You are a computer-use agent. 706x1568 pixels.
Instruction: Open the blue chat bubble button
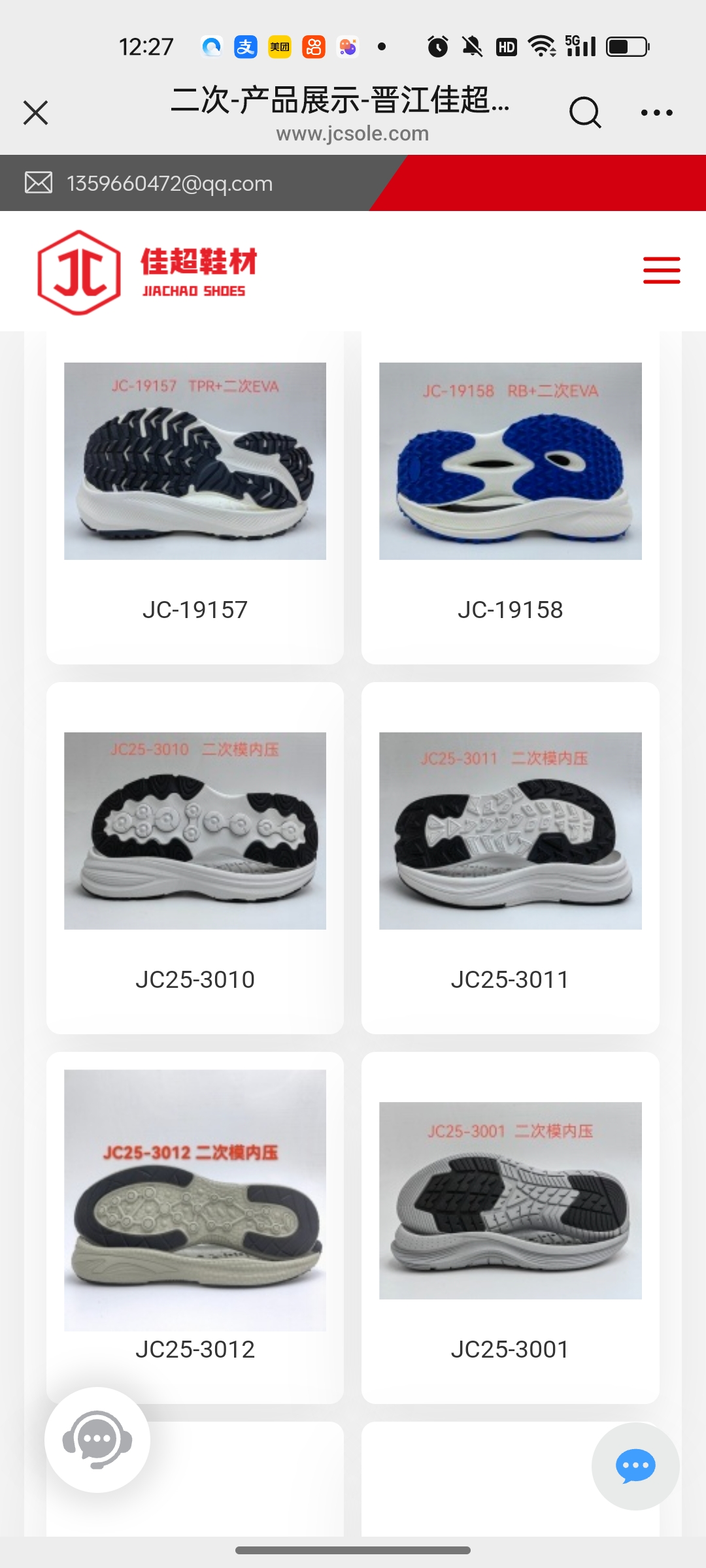(635, 1466)
